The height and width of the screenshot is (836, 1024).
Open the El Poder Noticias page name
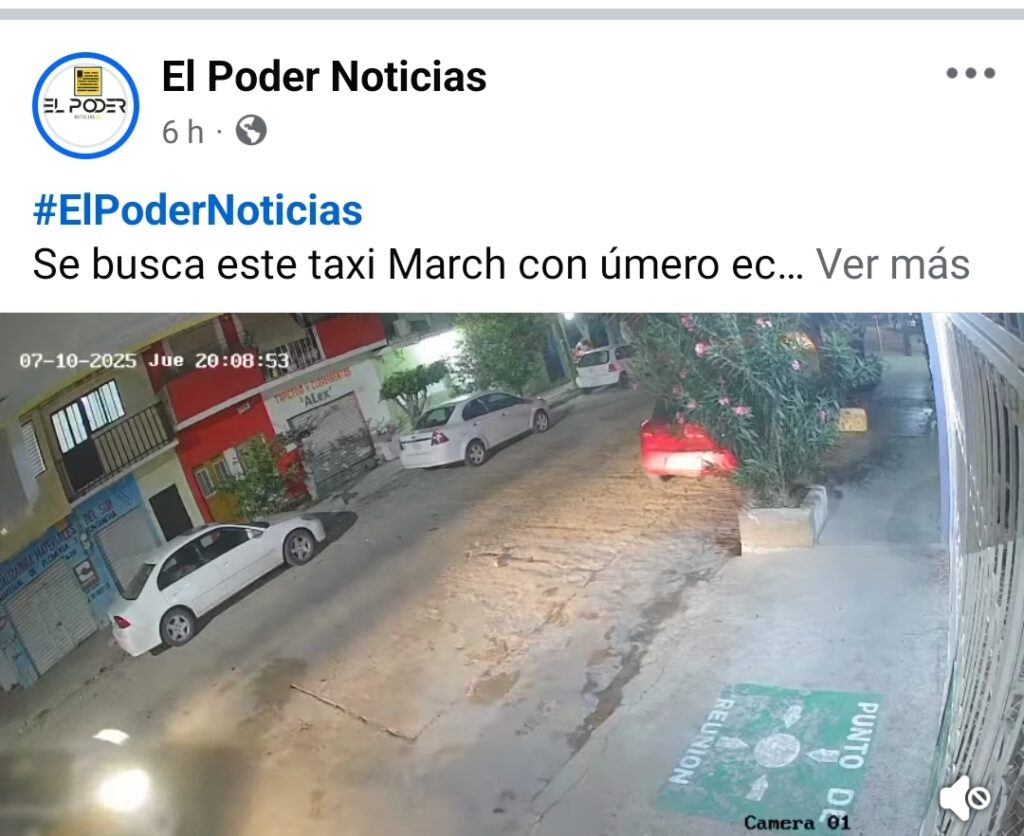tap(324, 77)
